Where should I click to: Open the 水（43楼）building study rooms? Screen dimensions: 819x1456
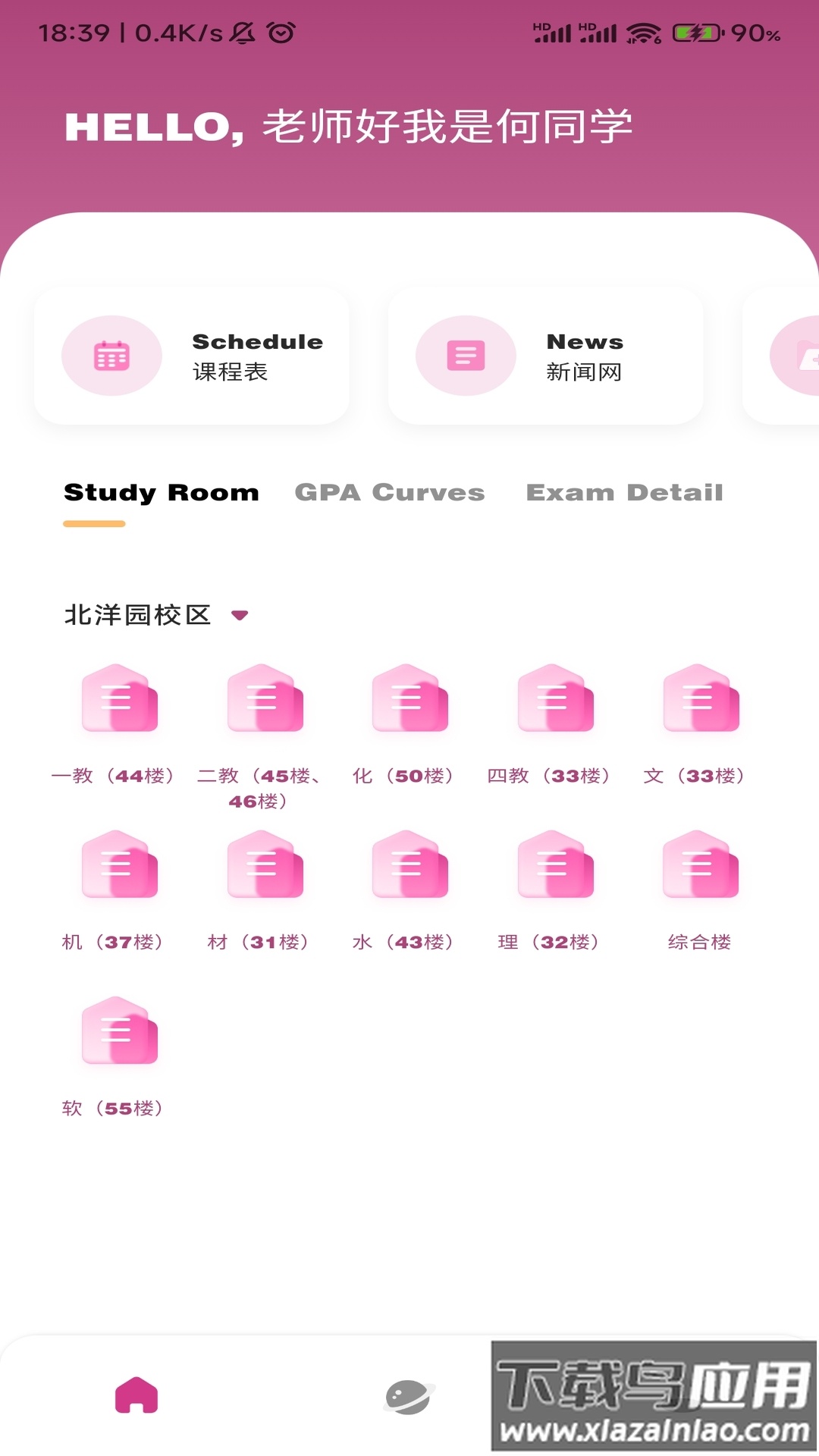(x=409, y=866)
